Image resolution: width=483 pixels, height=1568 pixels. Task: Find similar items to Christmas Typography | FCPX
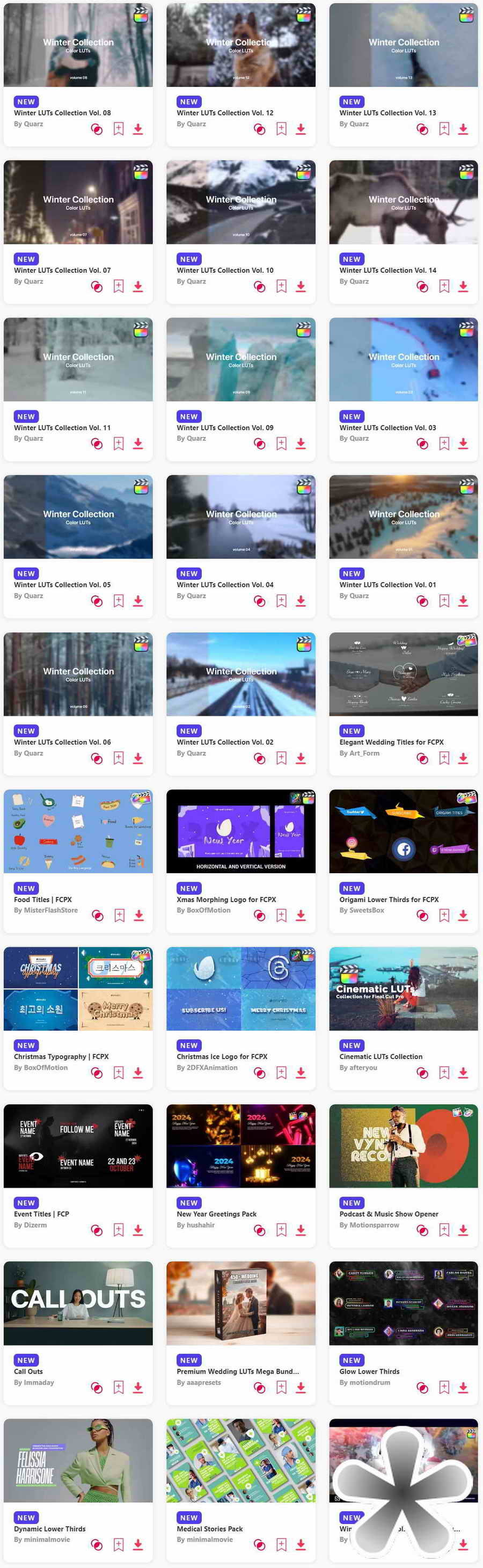click(x=97, y=1072)
